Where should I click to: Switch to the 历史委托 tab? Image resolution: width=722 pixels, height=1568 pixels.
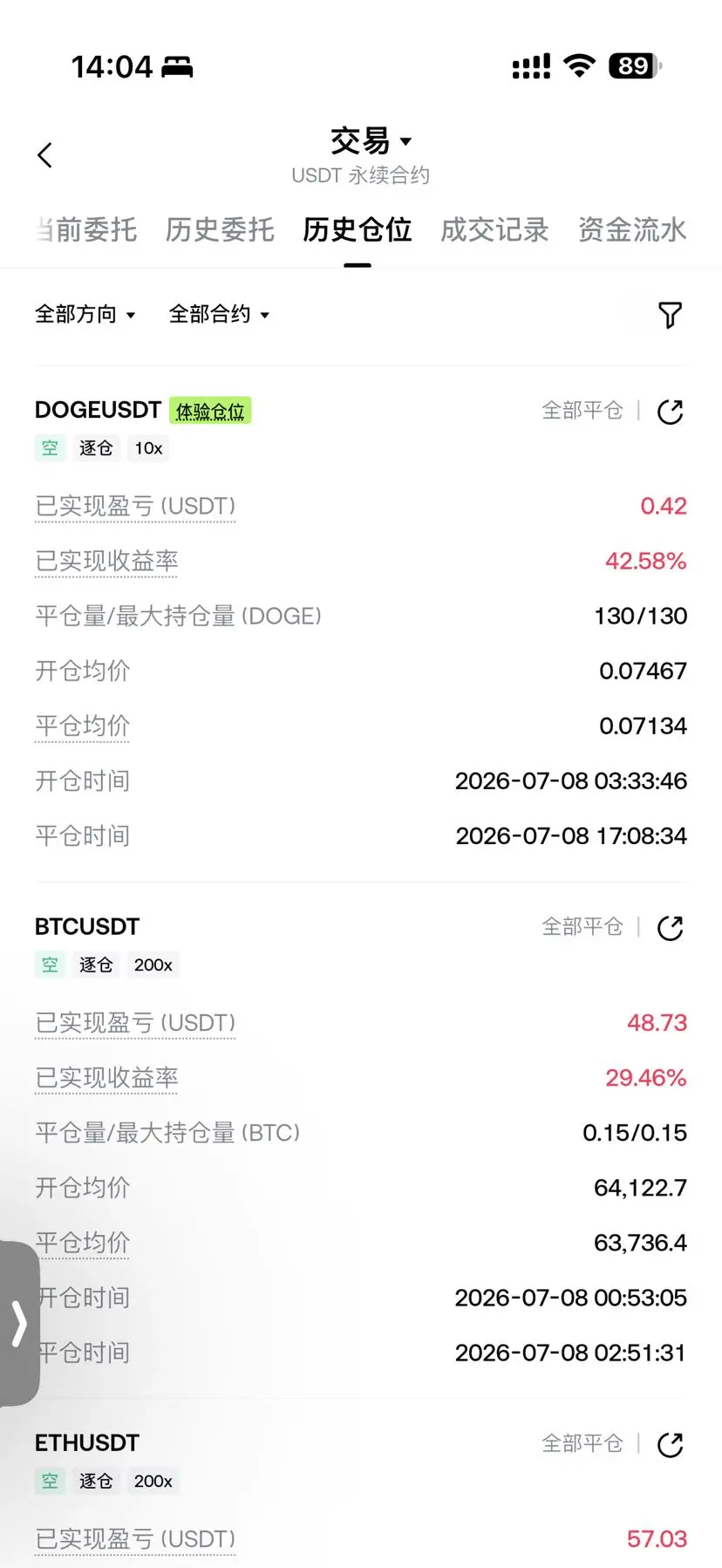[x=220, y=229]
